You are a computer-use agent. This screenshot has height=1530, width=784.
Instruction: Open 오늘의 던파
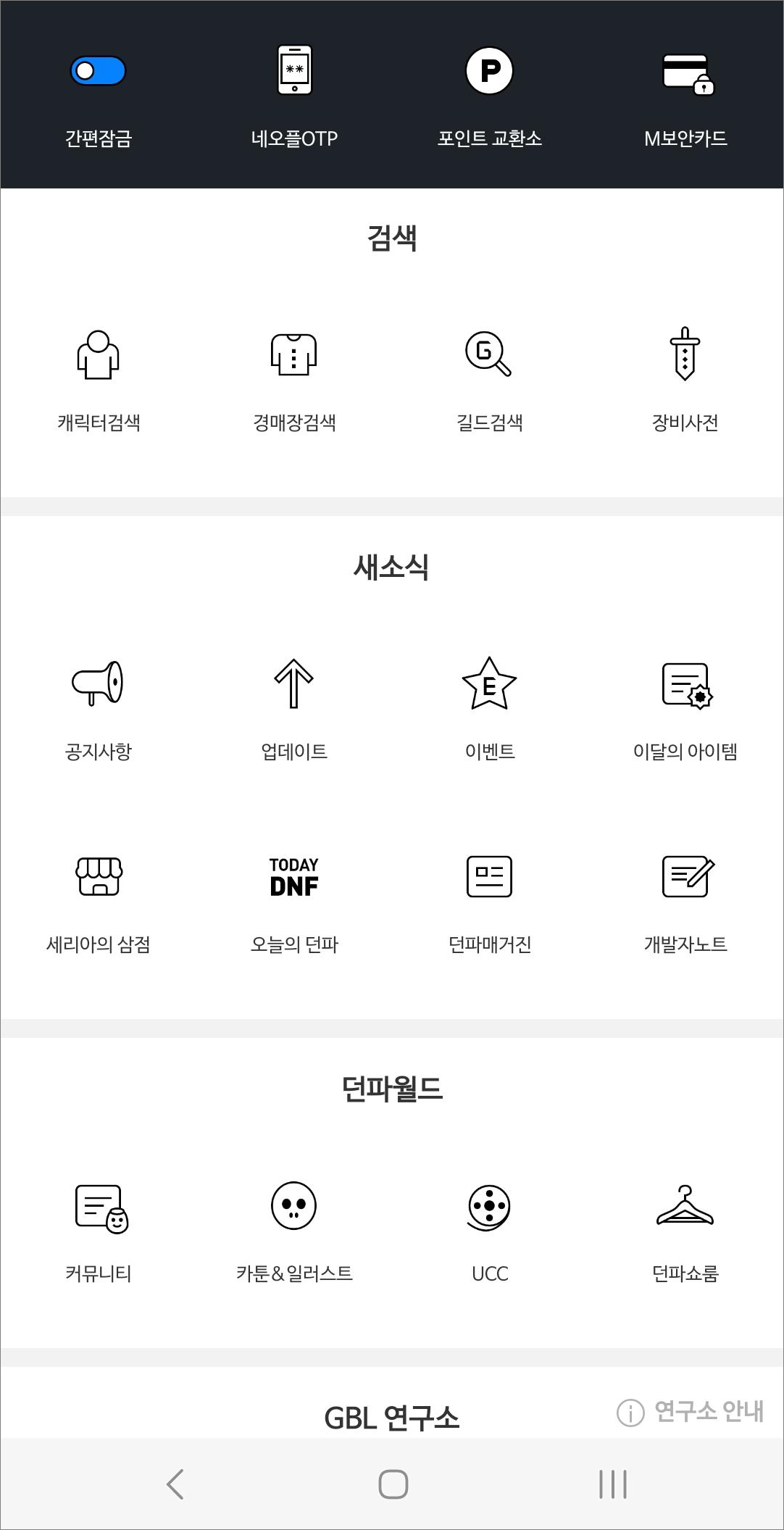point(294,900)
